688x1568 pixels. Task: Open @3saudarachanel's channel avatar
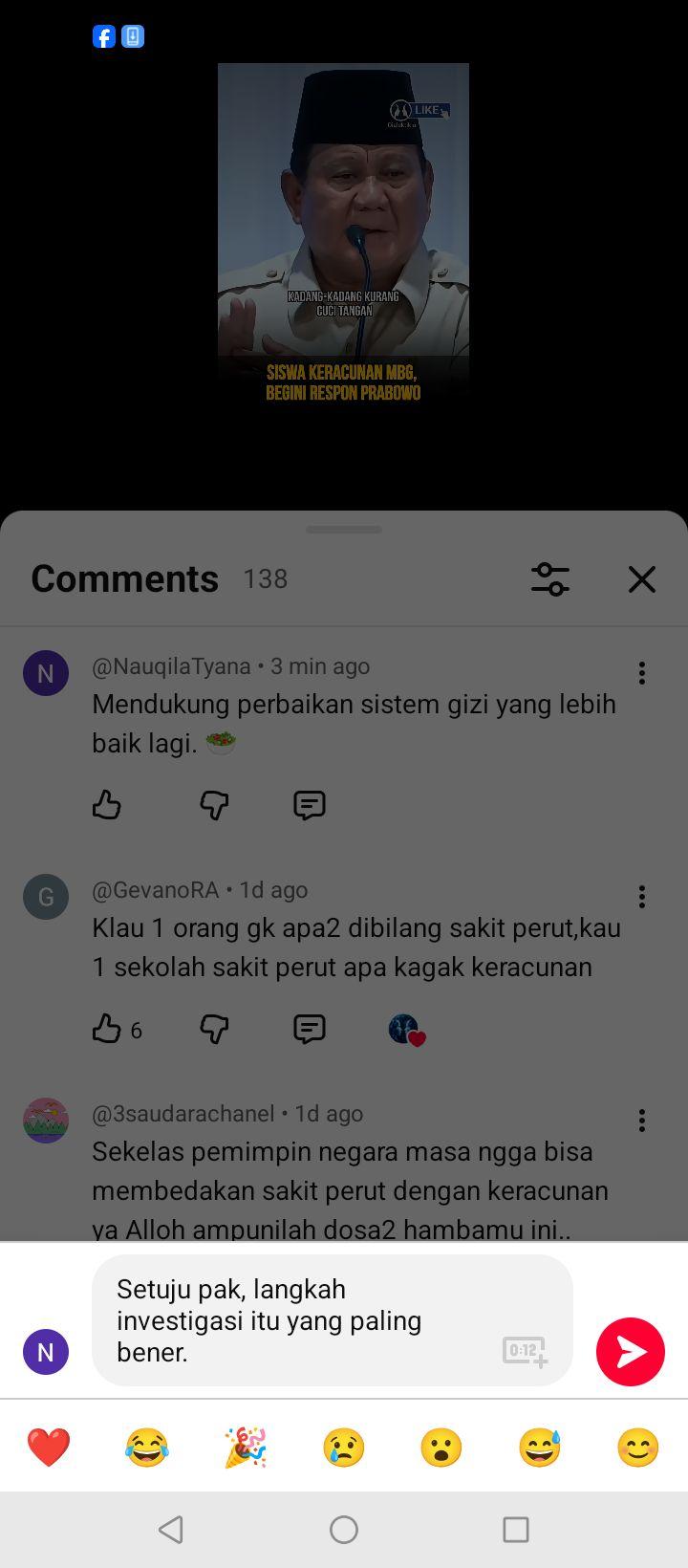coord(46,1121)
